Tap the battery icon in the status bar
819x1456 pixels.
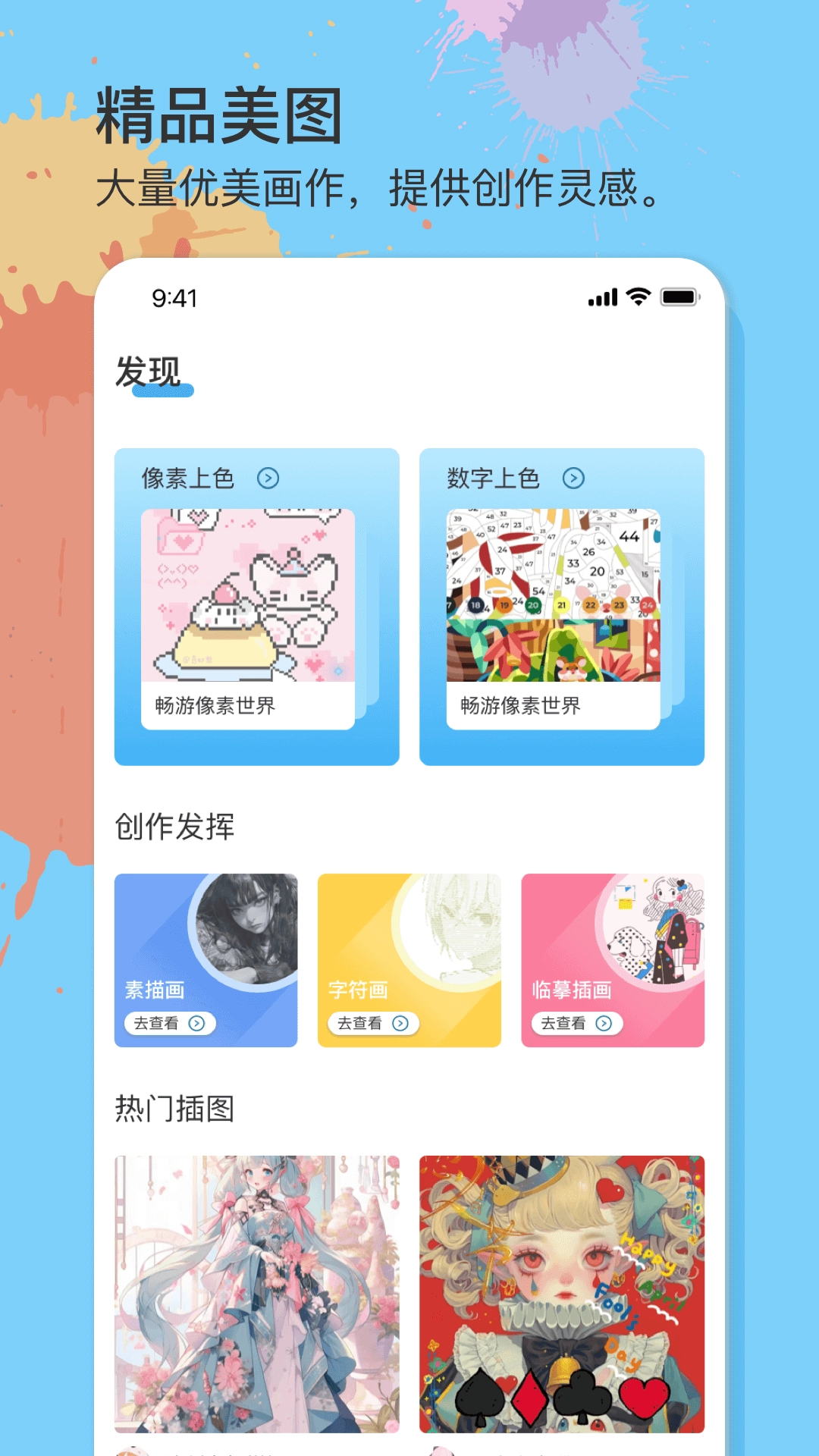[680, 298]
